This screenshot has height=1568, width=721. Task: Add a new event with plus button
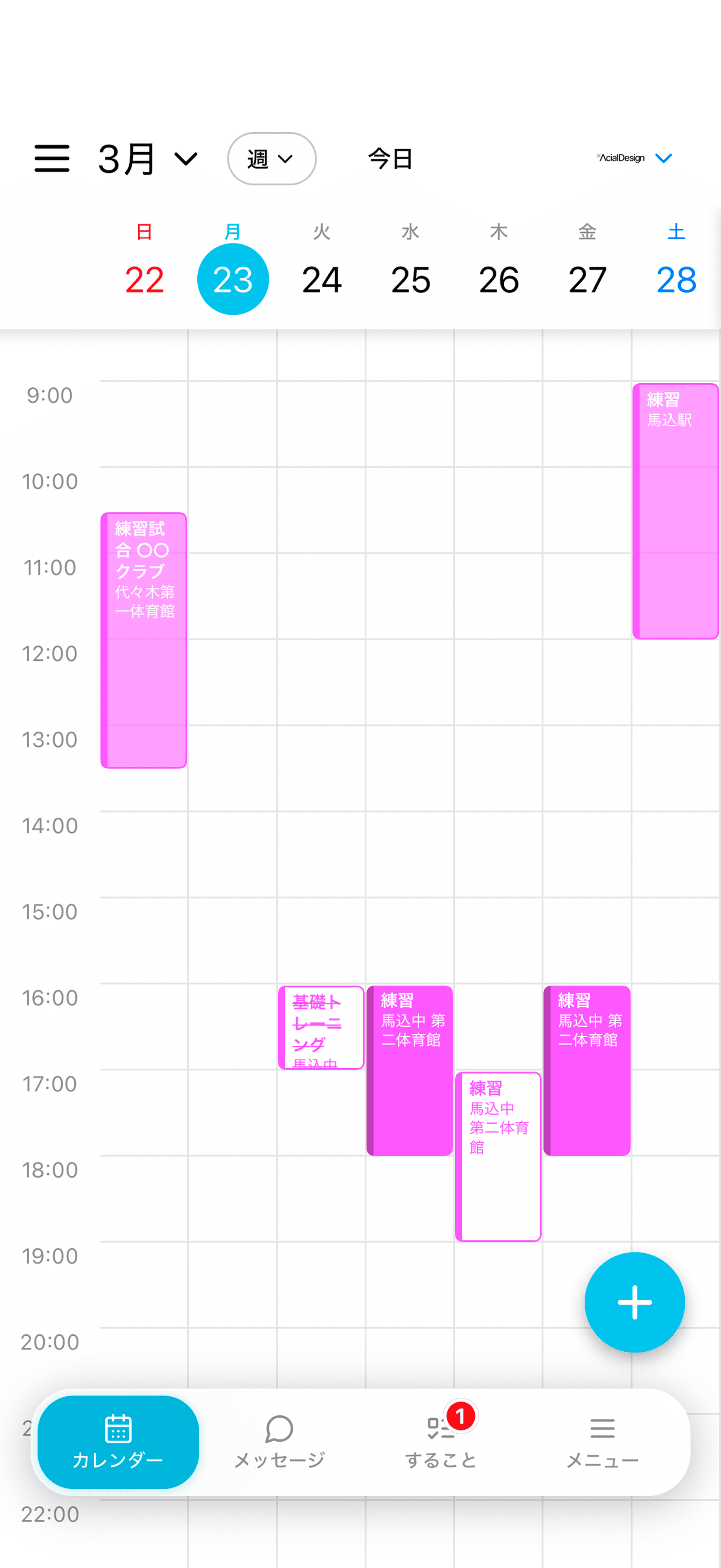point(635,1302)
